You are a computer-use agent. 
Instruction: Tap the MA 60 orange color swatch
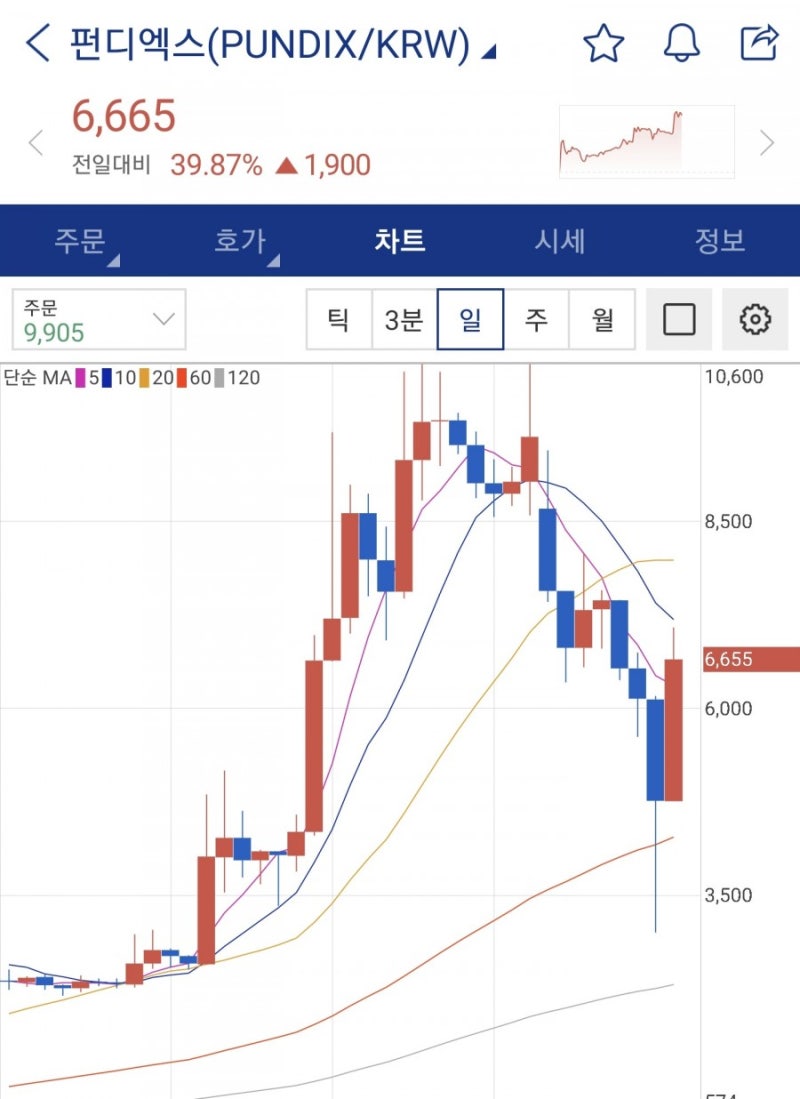pyautogui.click(x=180, y=379)
